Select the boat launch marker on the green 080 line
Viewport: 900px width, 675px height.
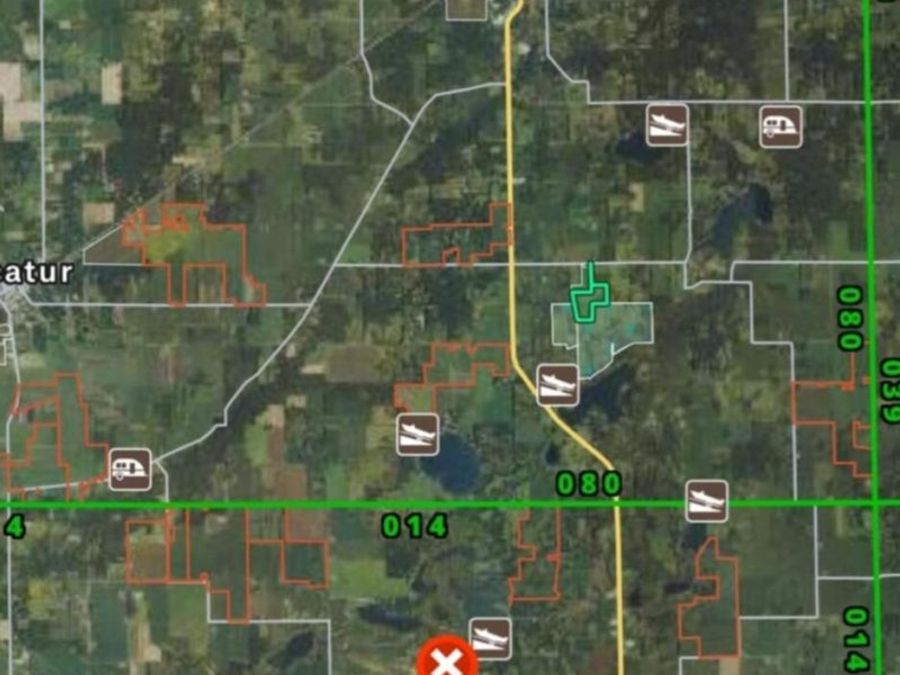coord(707,501)
